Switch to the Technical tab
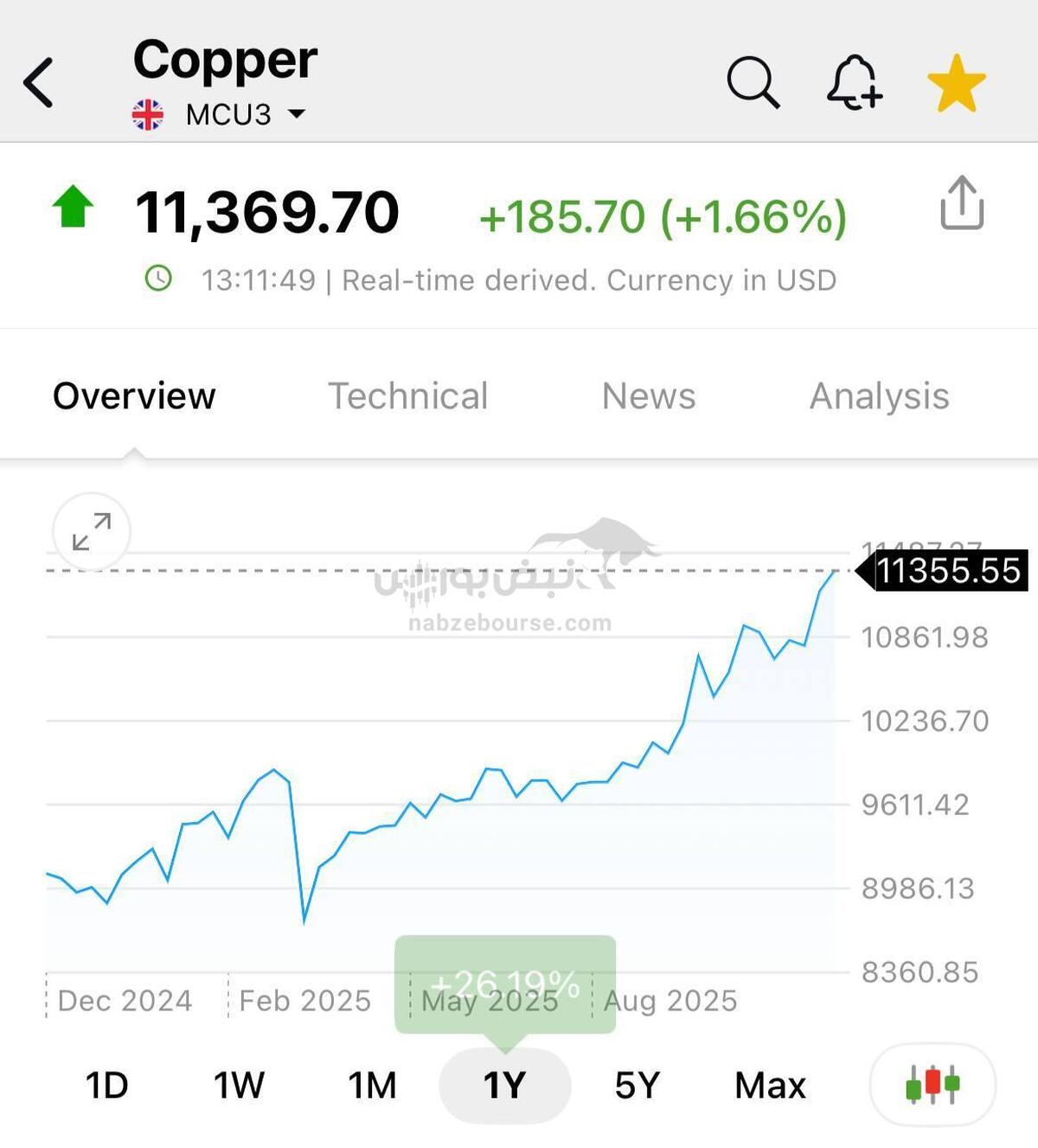 (x=407, y=396)
